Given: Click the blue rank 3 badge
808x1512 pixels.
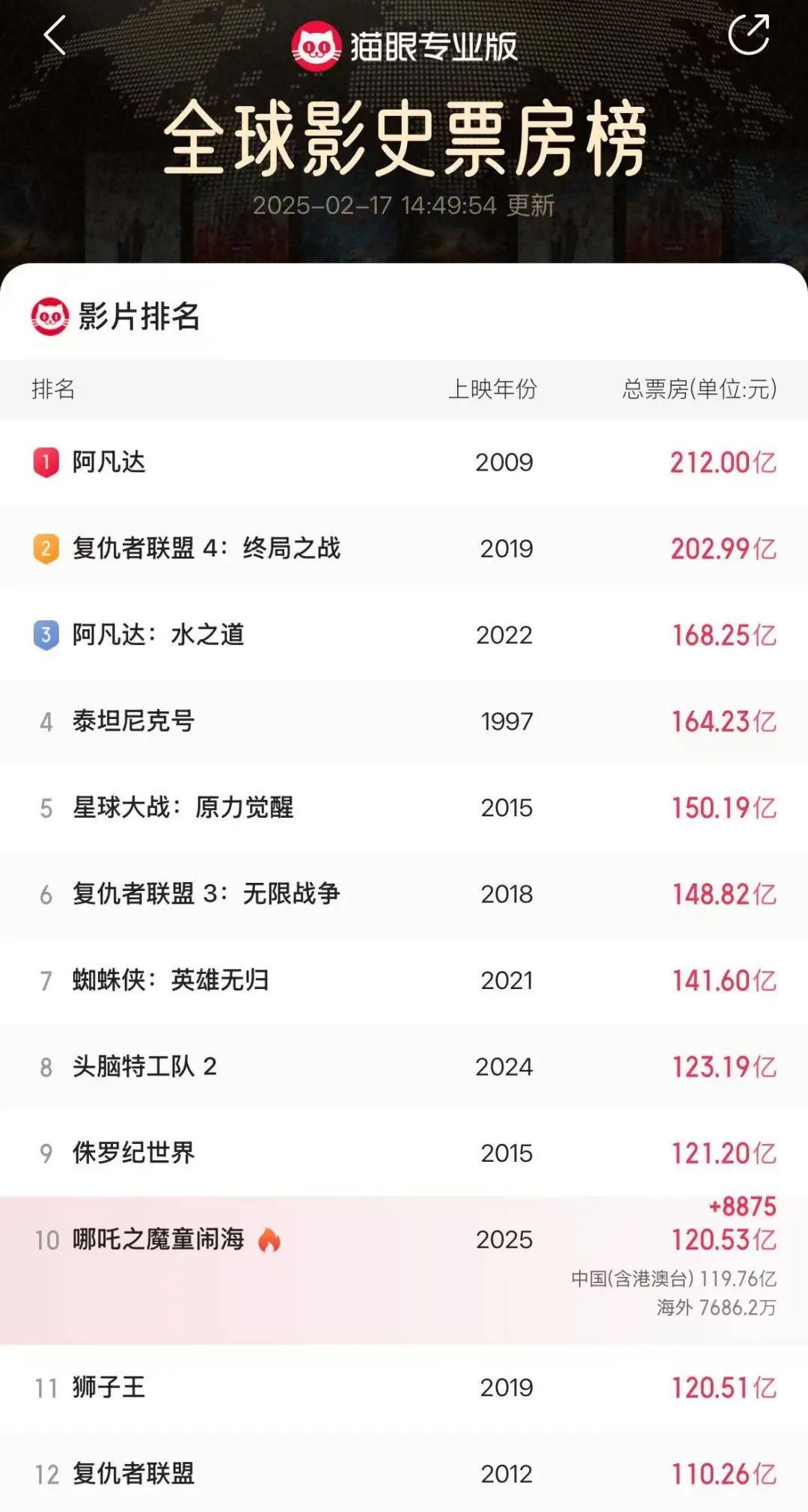Looking at the screenshot, I should pyautogui.click(x=46, y=634).
